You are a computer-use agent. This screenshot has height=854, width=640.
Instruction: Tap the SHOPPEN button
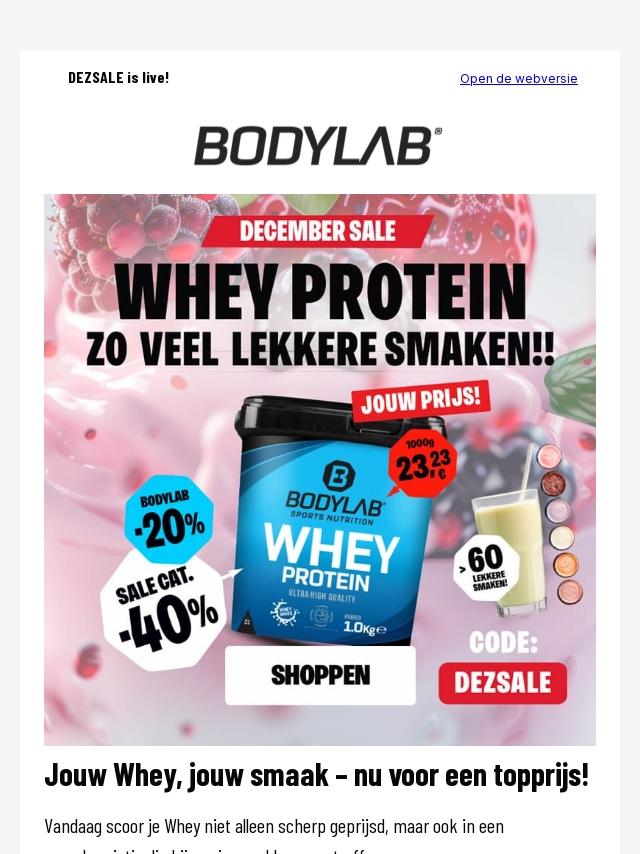click(x=320, y=675)
